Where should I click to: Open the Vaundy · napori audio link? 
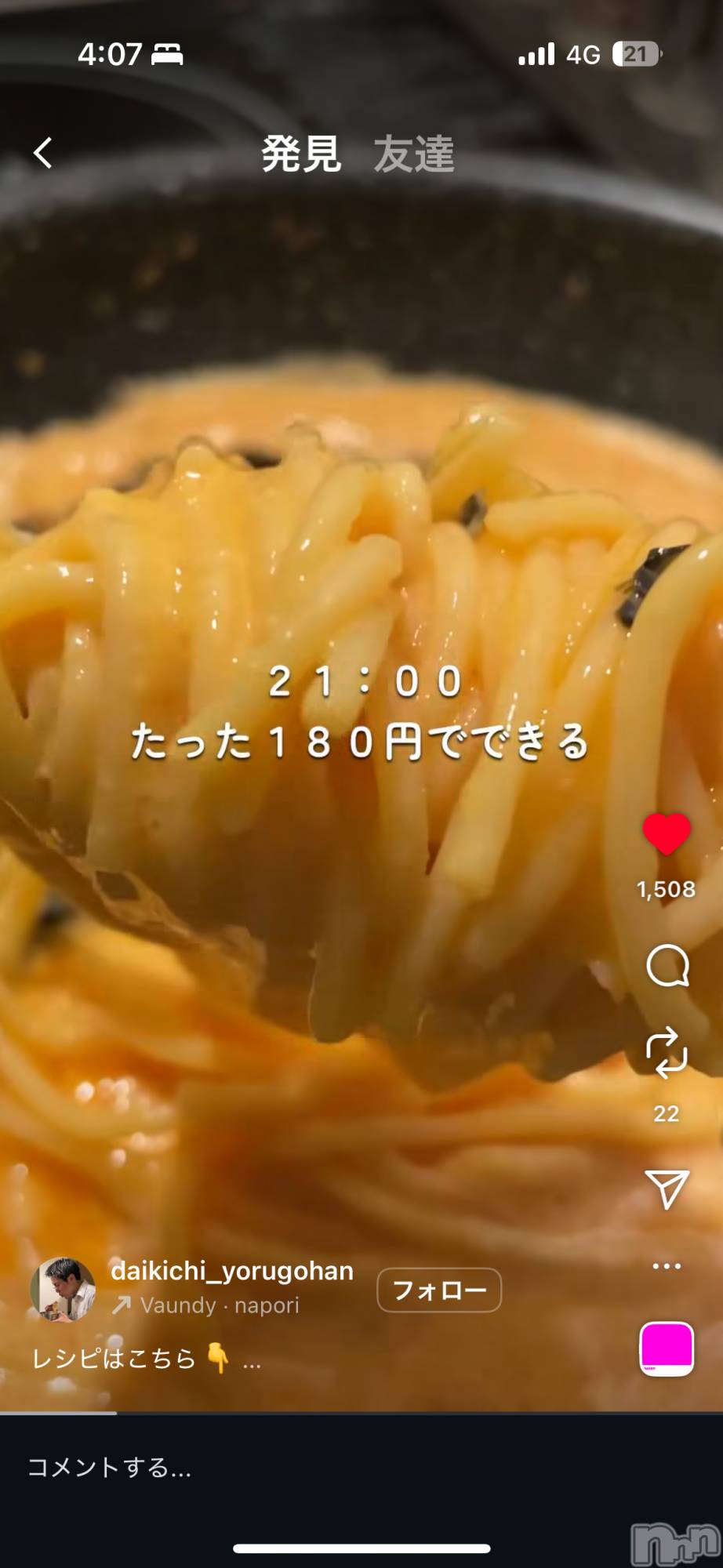coord(220,1305)
